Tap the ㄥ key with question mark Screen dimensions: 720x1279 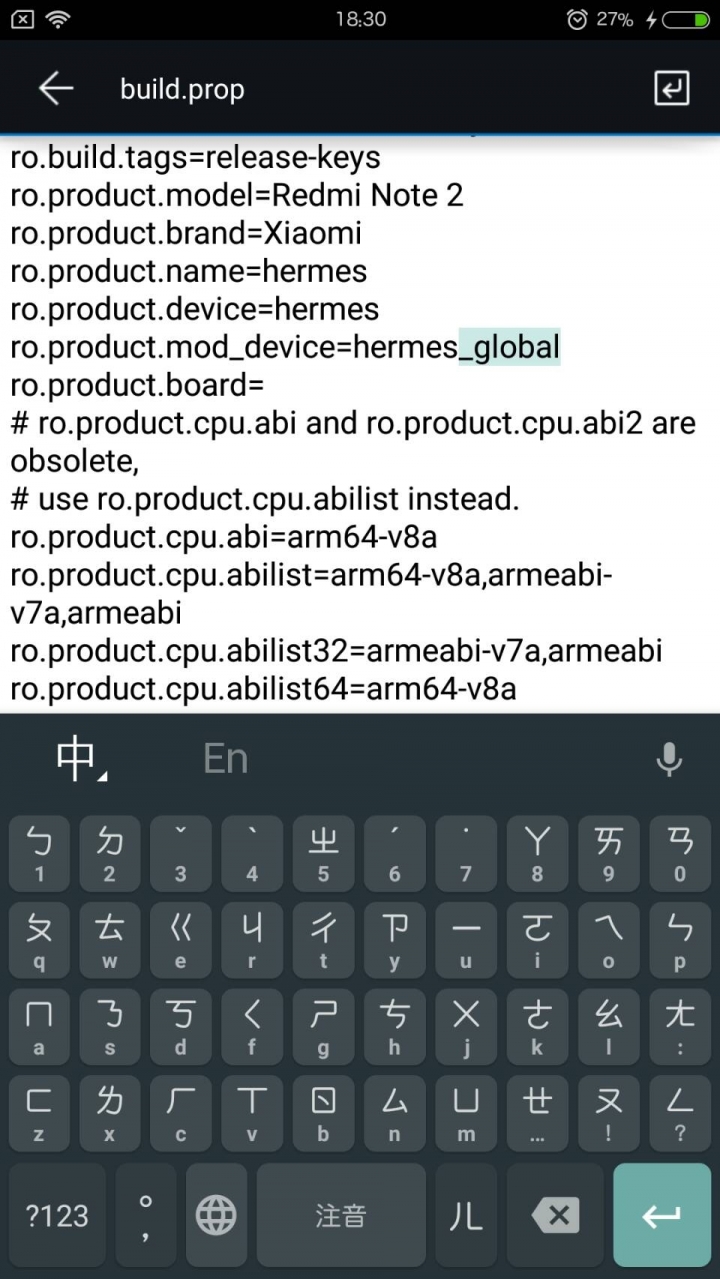point(680,1113)
